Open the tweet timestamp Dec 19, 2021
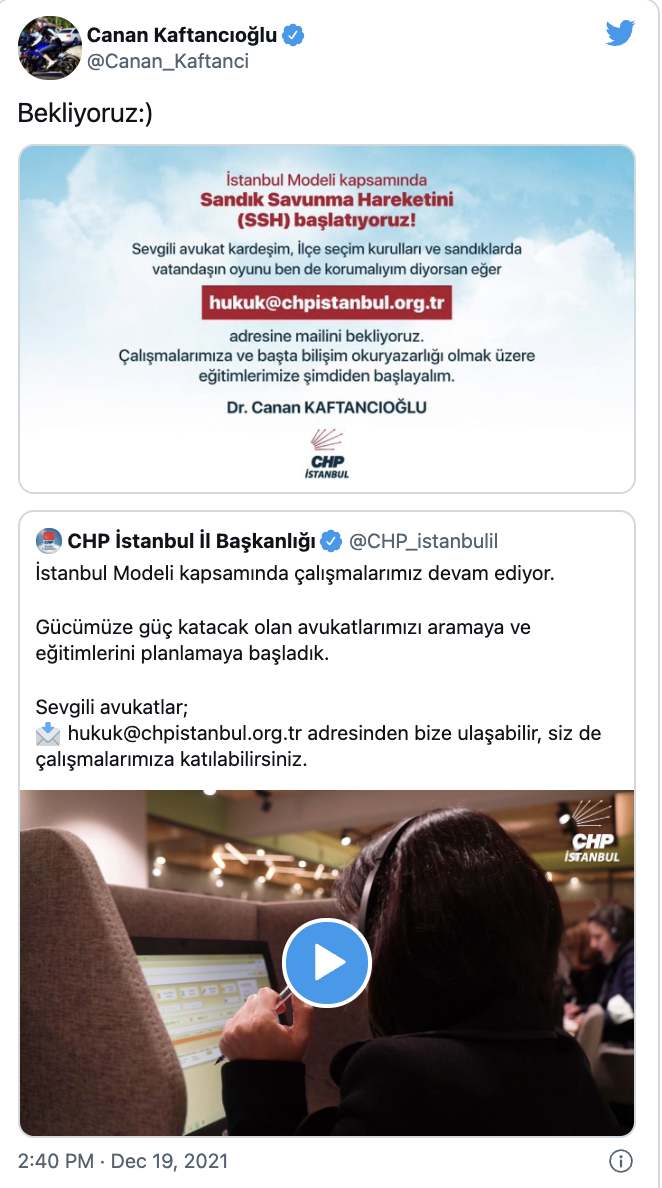 123,1161
